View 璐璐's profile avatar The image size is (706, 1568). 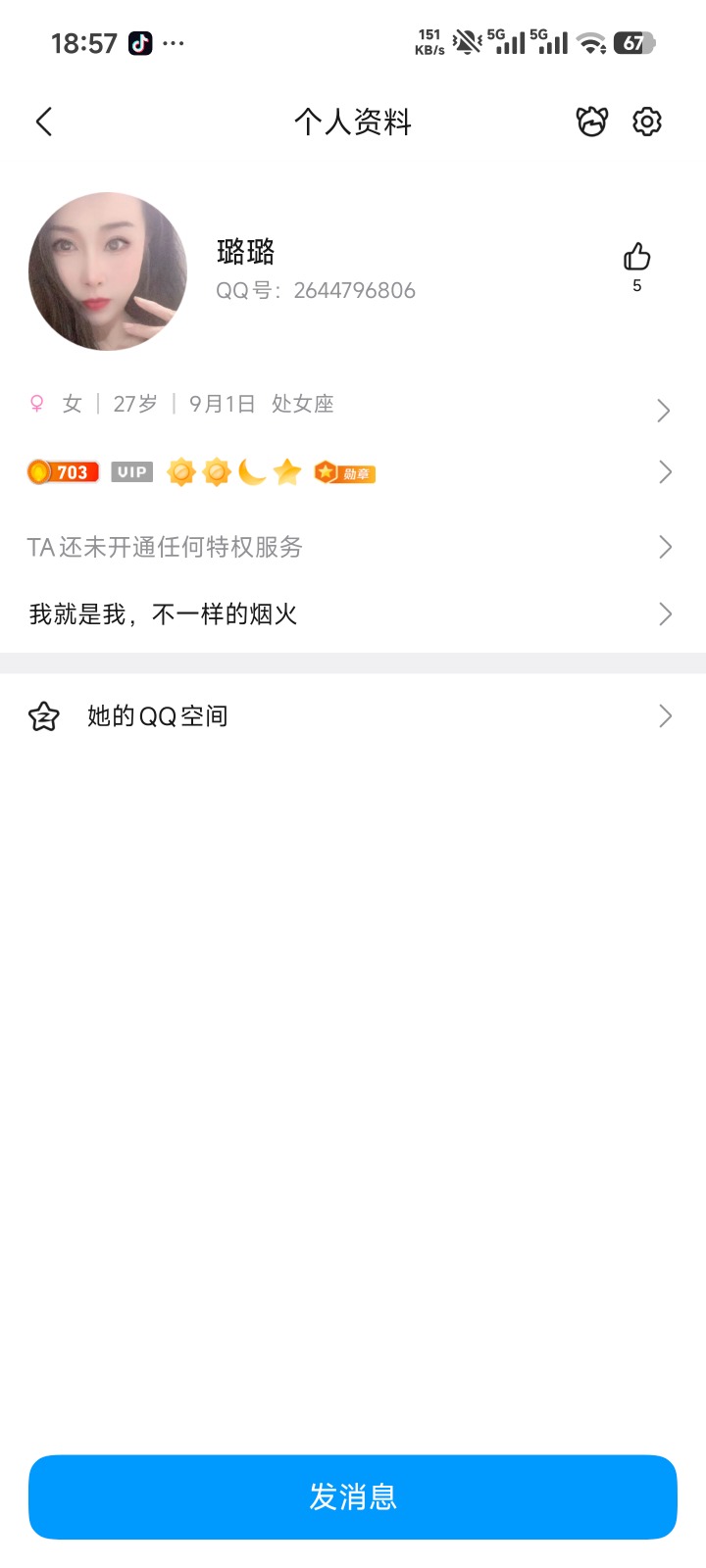coord(108,271)
